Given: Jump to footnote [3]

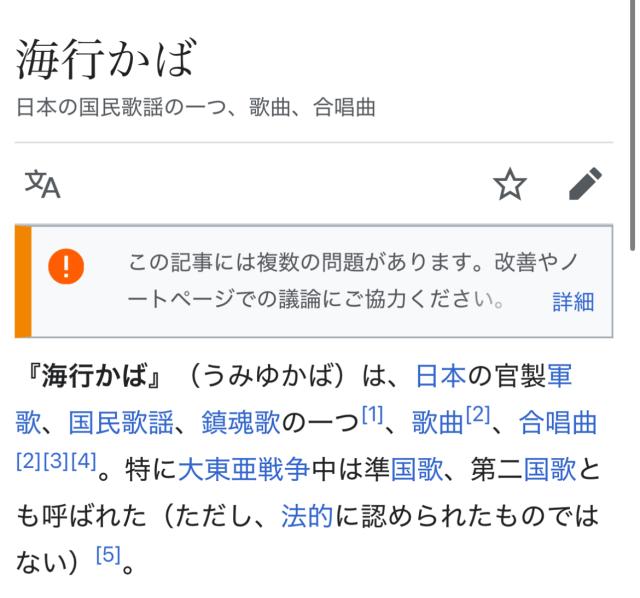Looking at the screenshot, I should (56, 461).
